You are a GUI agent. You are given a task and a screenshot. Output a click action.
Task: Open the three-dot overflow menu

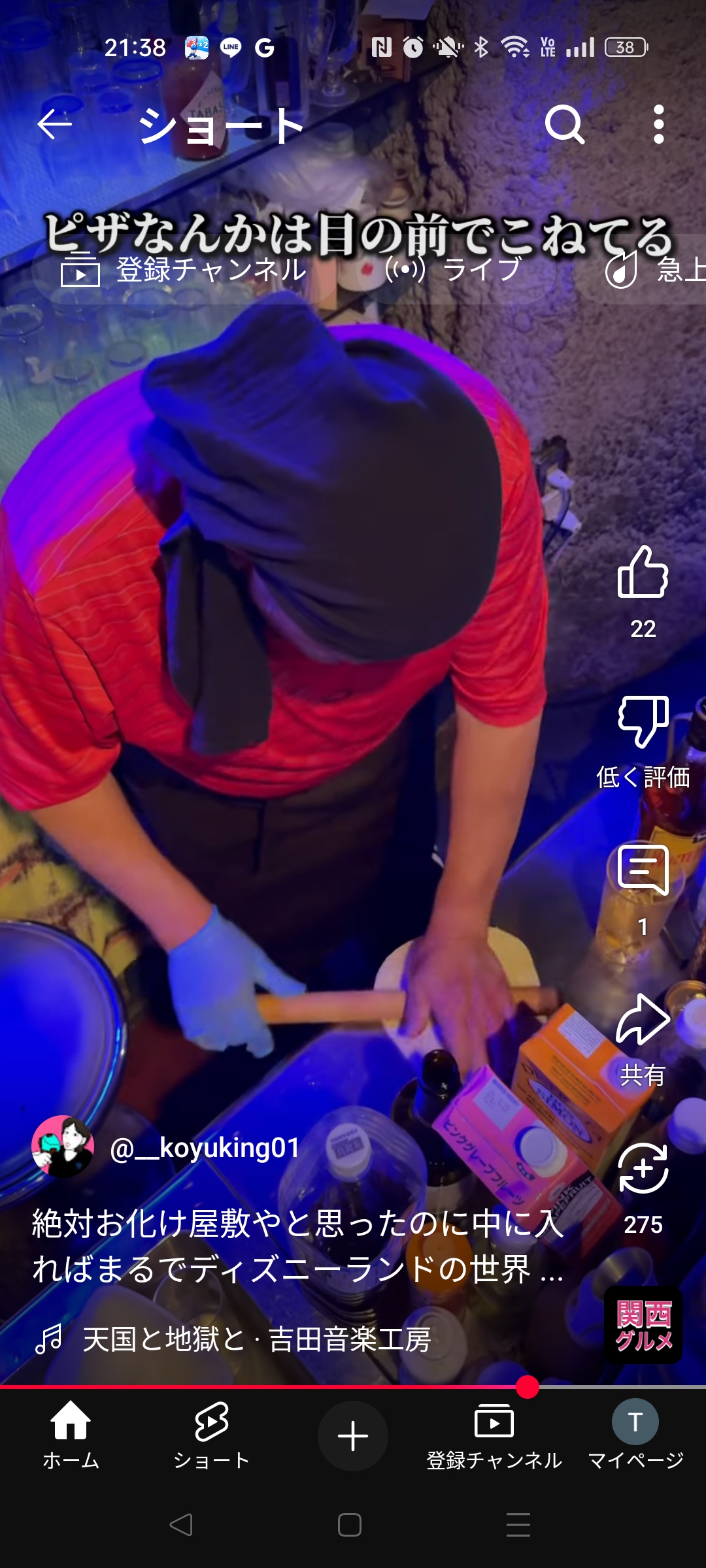(659, 124)
